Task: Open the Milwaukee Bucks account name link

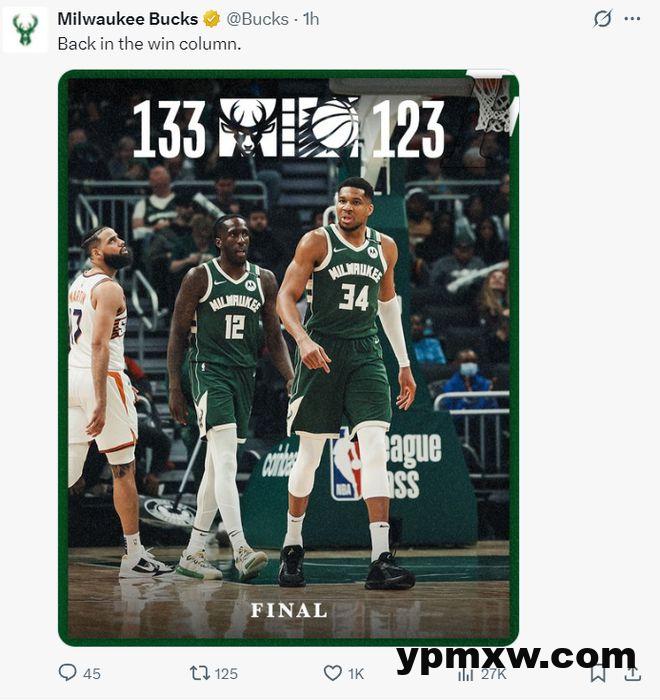Action: pyautogui.click(x=127, y=19)
